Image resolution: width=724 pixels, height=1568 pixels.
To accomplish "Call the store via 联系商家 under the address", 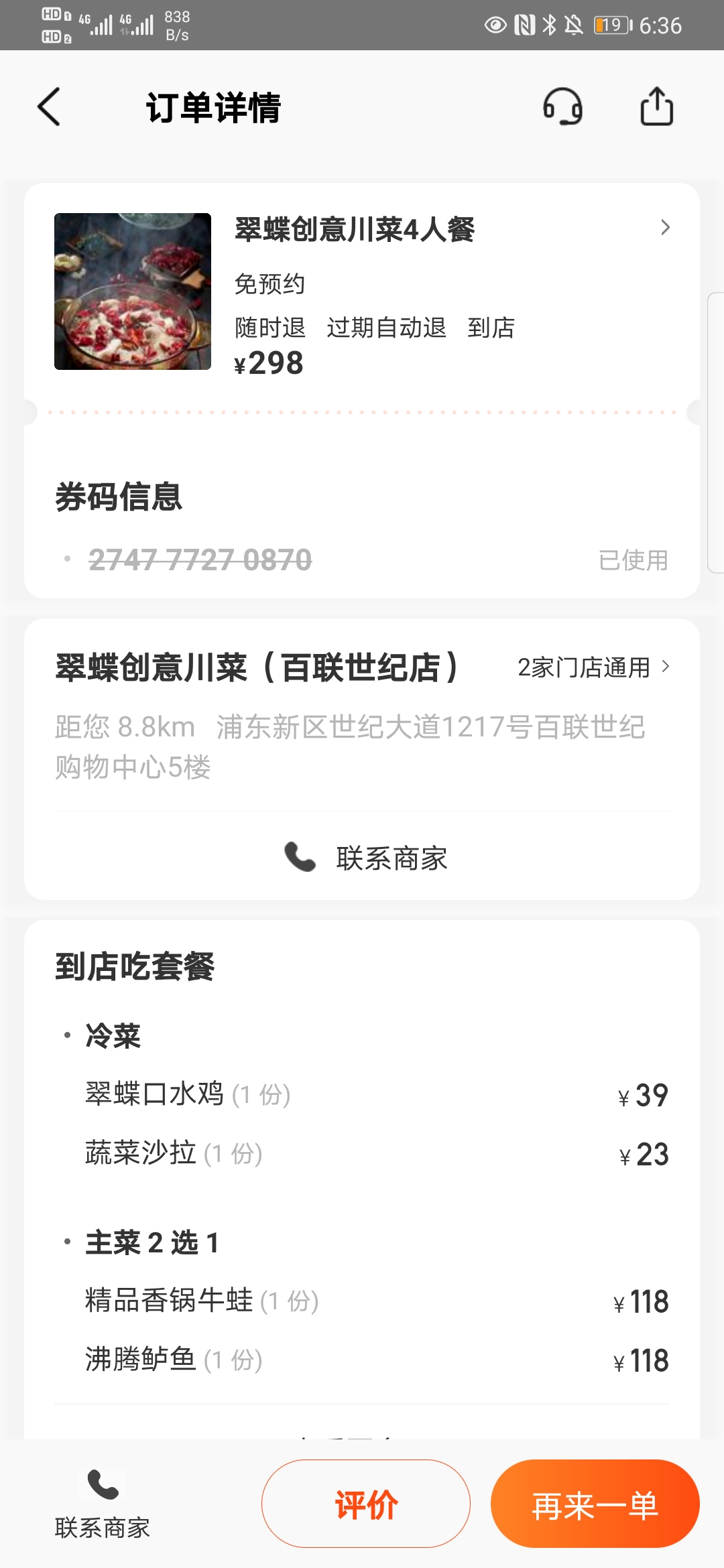I will point(365,858).
